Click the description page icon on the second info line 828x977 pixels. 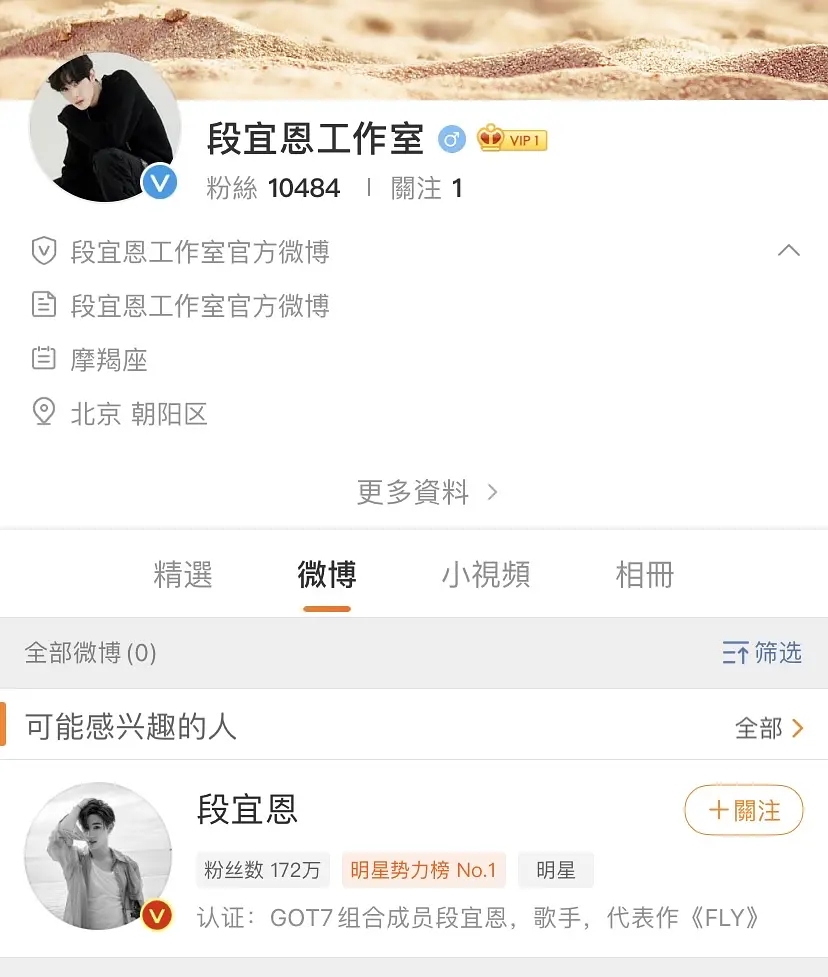44,305
